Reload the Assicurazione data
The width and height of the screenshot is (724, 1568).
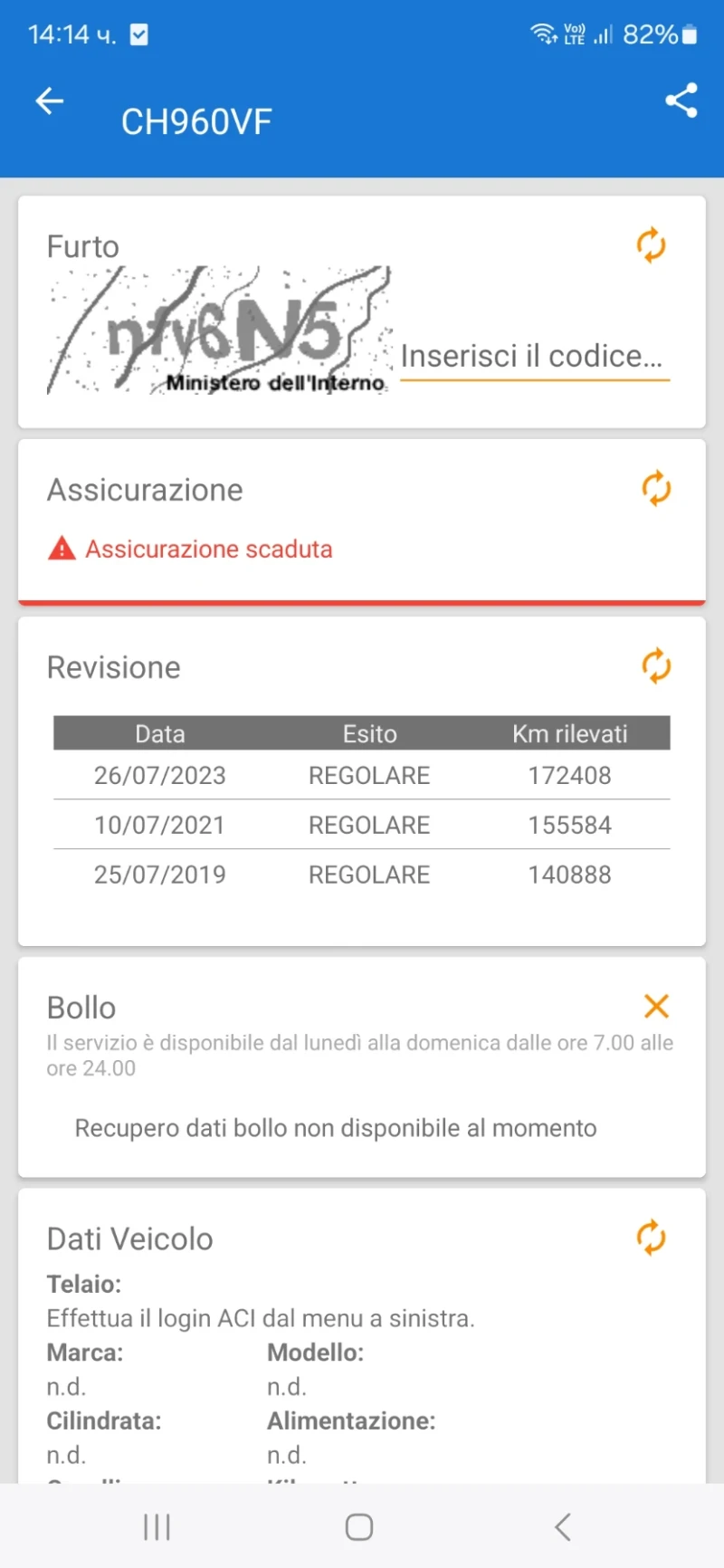(x=656, y=489)
